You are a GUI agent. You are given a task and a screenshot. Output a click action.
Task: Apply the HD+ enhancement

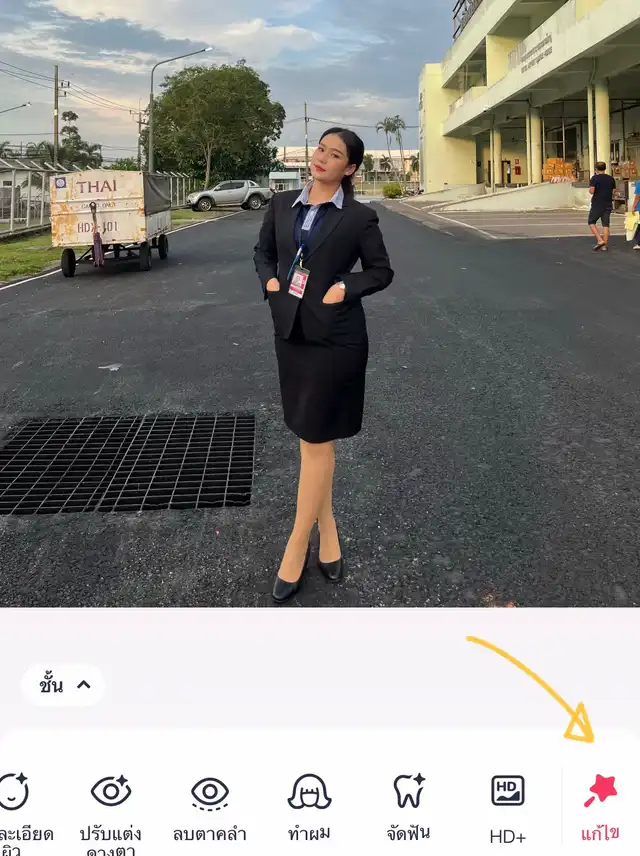pyautogui.click(x=507, y=805)
